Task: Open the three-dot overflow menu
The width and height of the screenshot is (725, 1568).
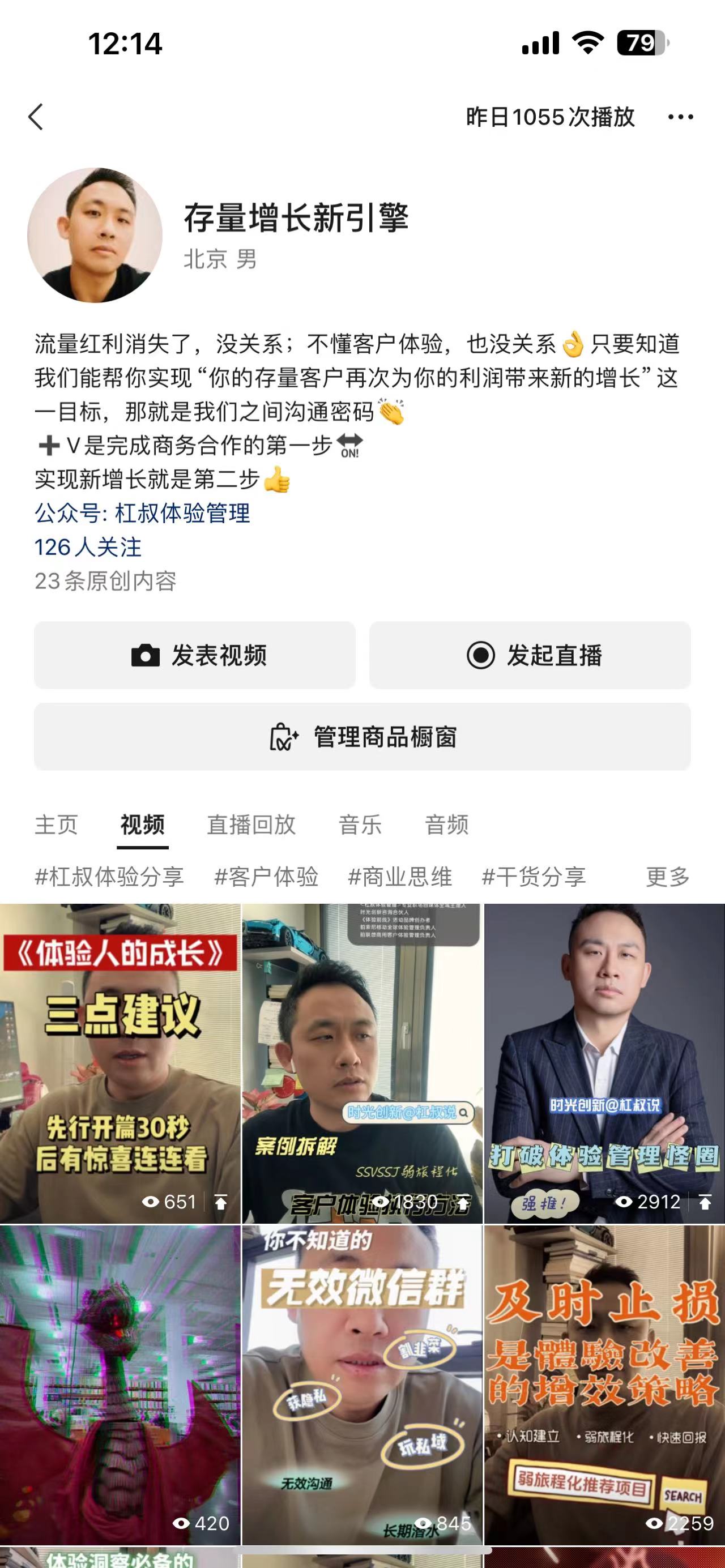Action: [680, 117]
